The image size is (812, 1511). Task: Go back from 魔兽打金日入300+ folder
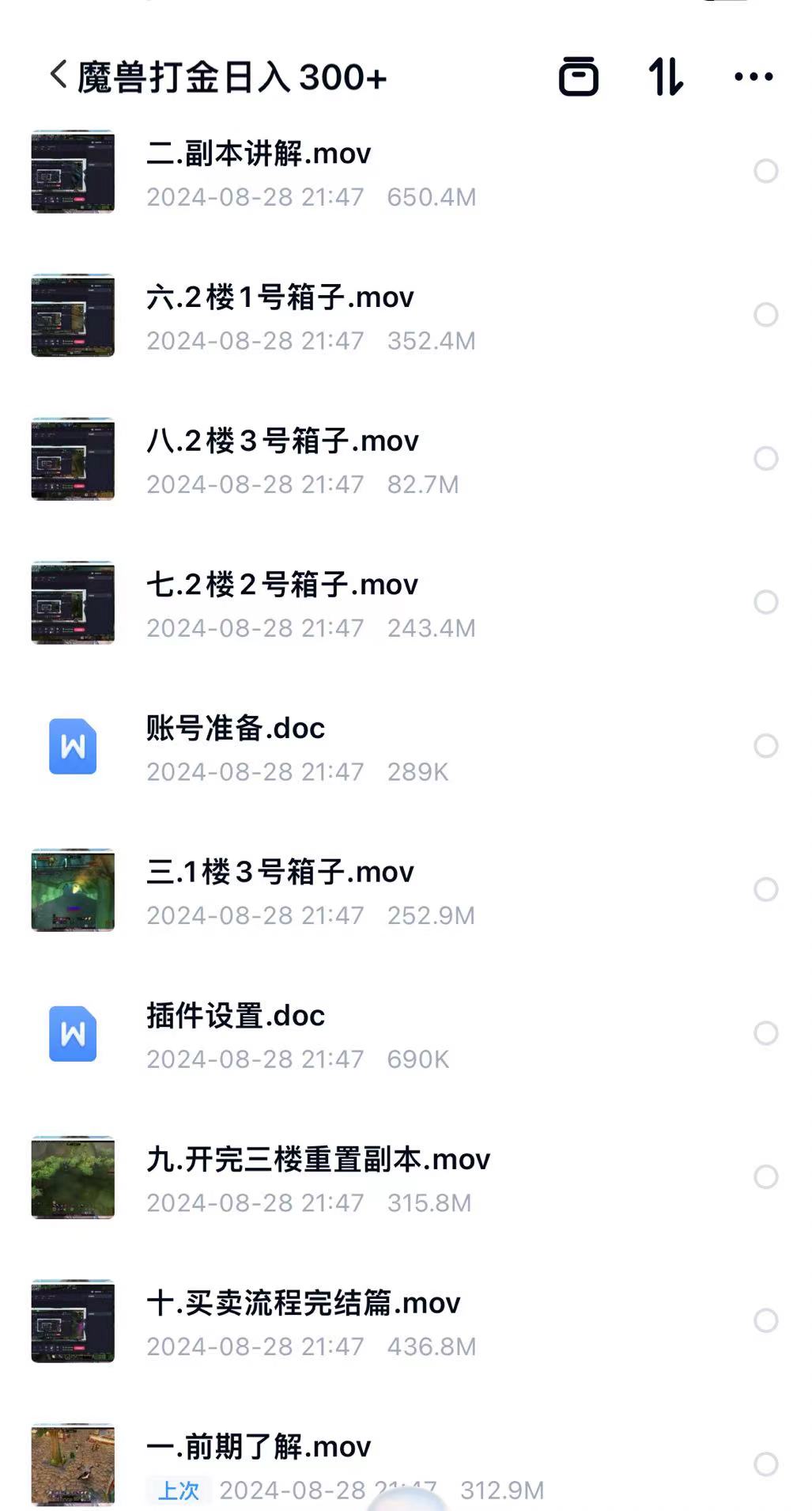(x=58, y=75)
